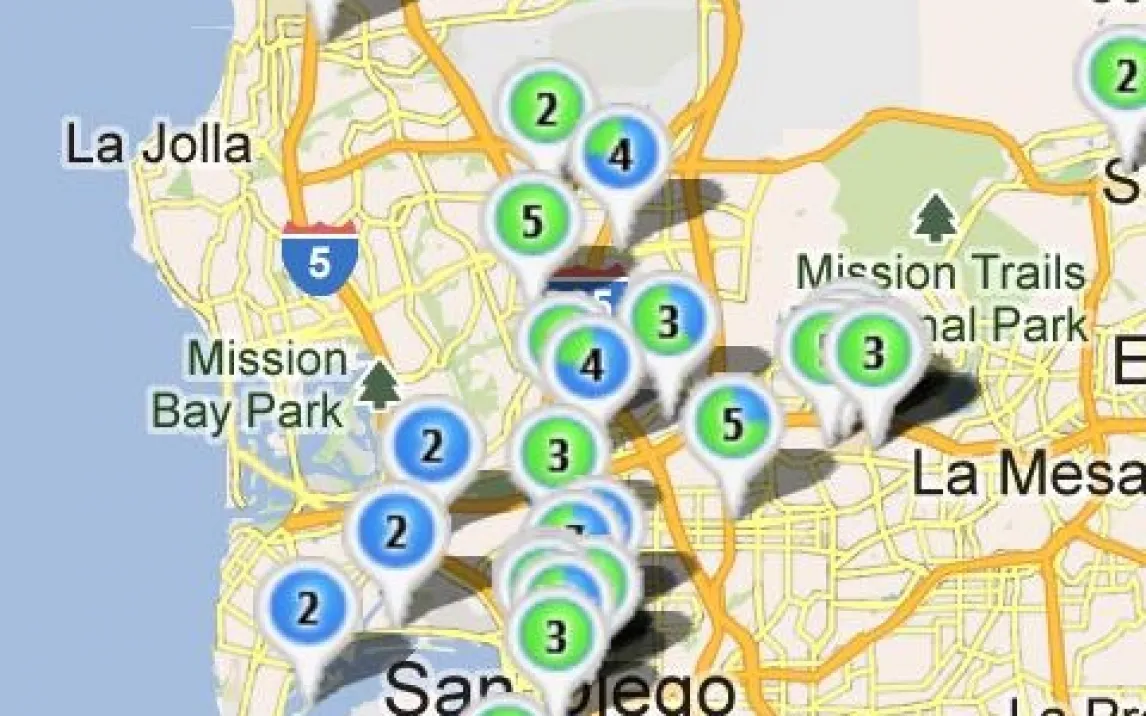Open the mostly blue 4 pin below the I-15 shield
Screen dimensions: 1146x716
click(x=592, y=365)
